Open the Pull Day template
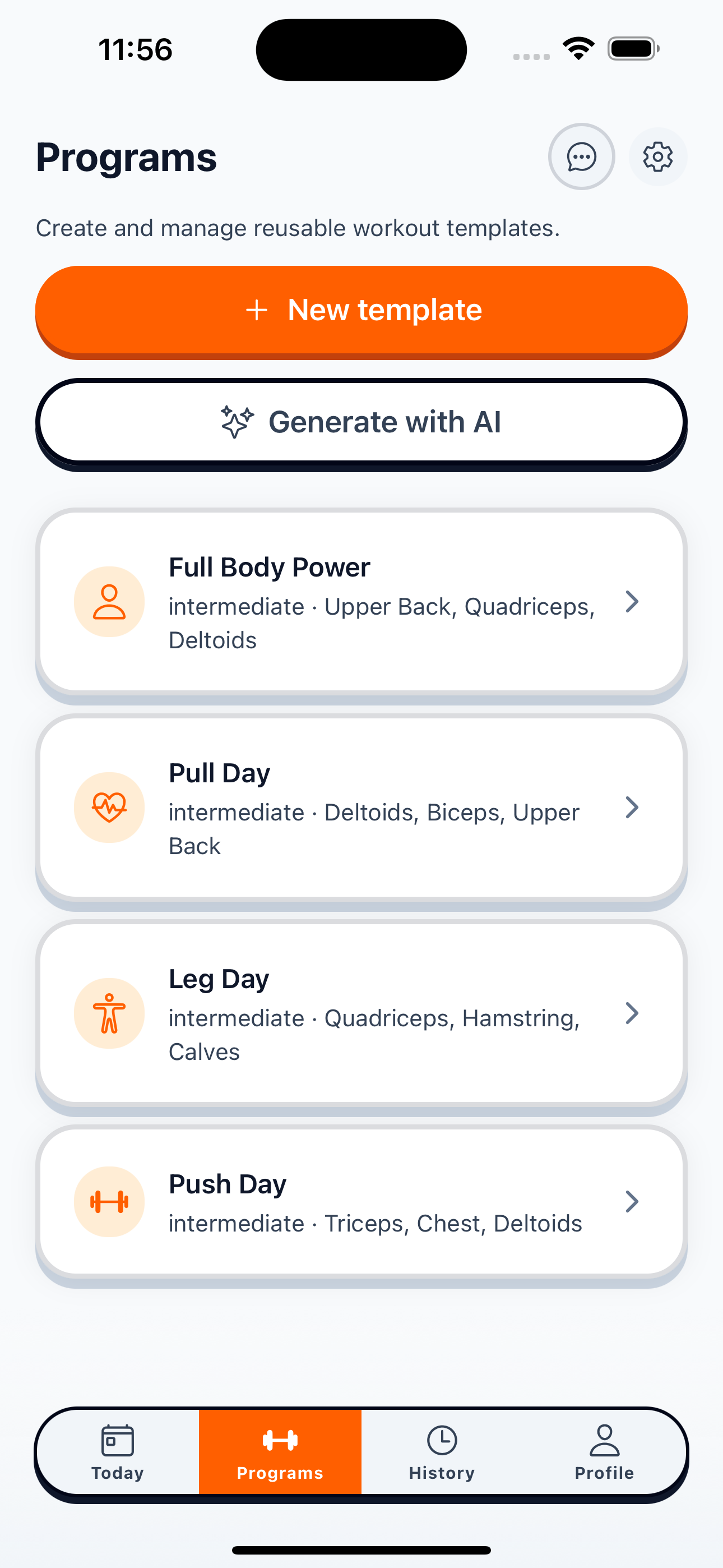Screen dimensions: 723x1568 (x=361, y=808)
